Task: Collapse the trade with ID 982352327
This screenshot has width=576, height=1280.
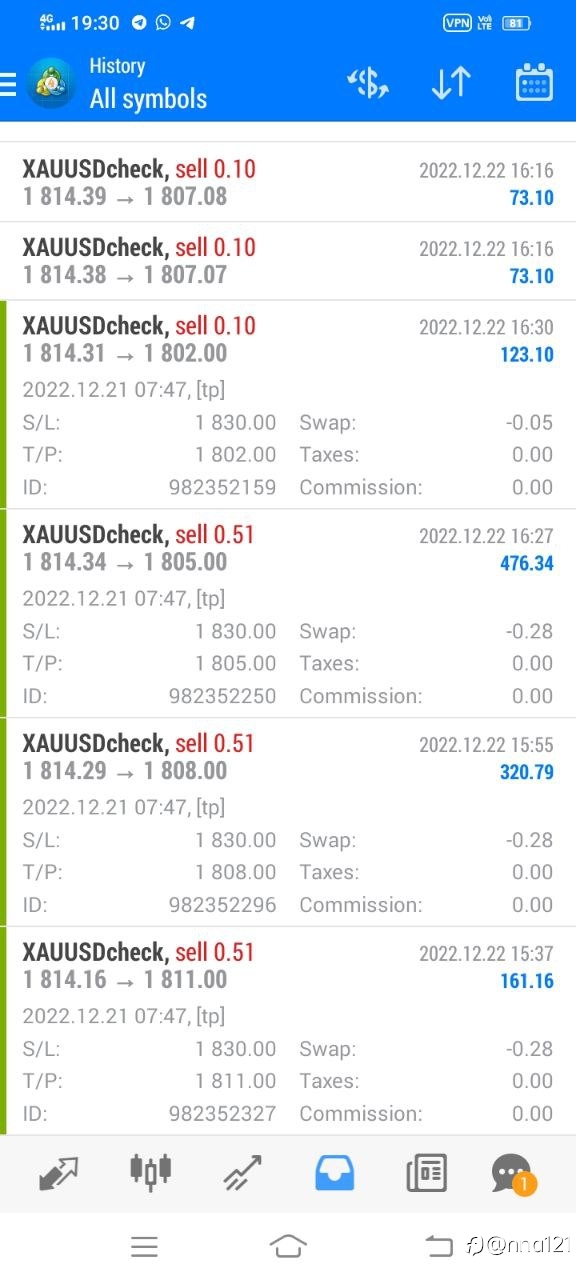Action: click(x=288, y=1031)
